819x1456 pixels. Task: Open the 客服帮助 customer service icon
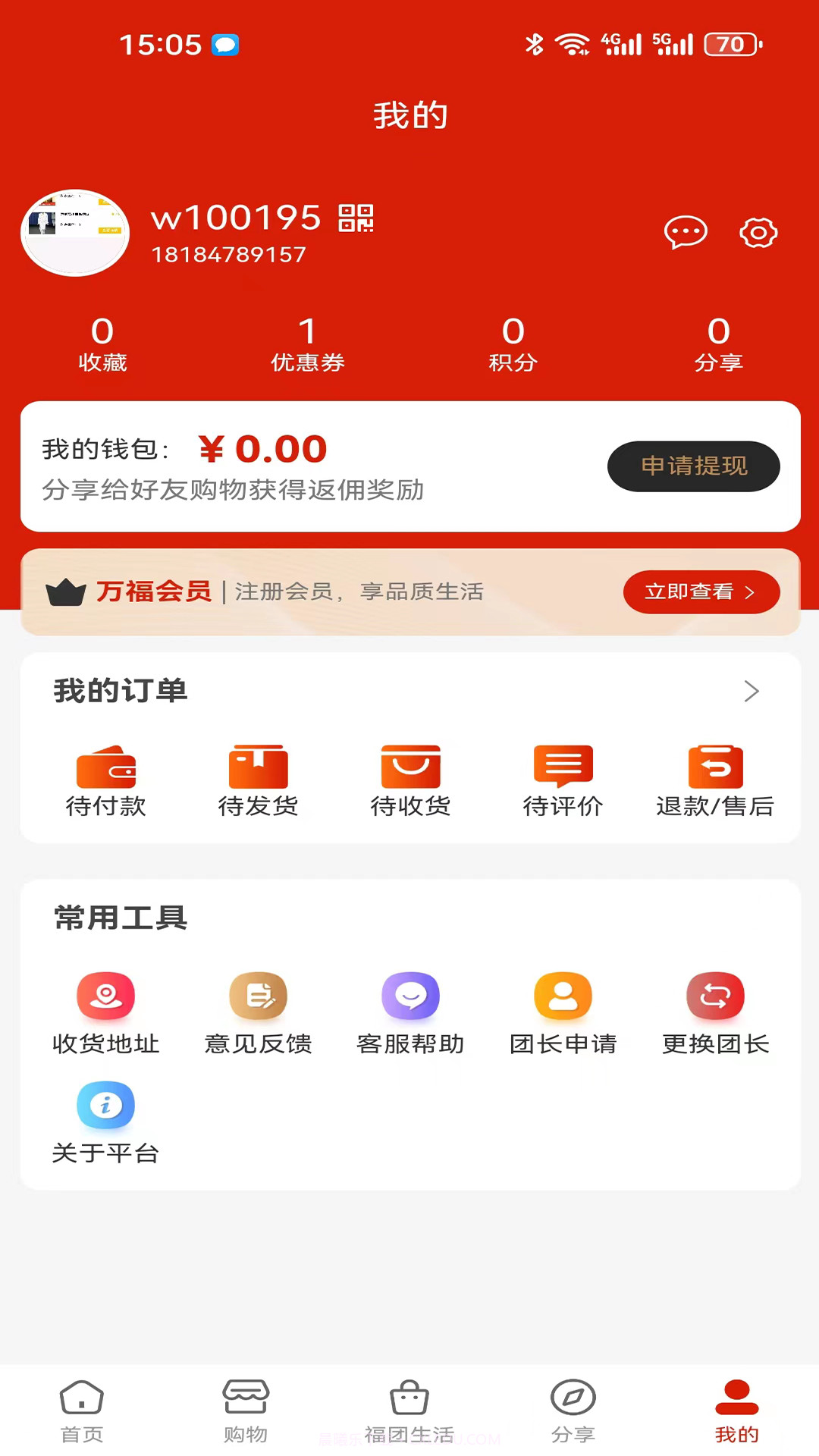click(410, 996)
